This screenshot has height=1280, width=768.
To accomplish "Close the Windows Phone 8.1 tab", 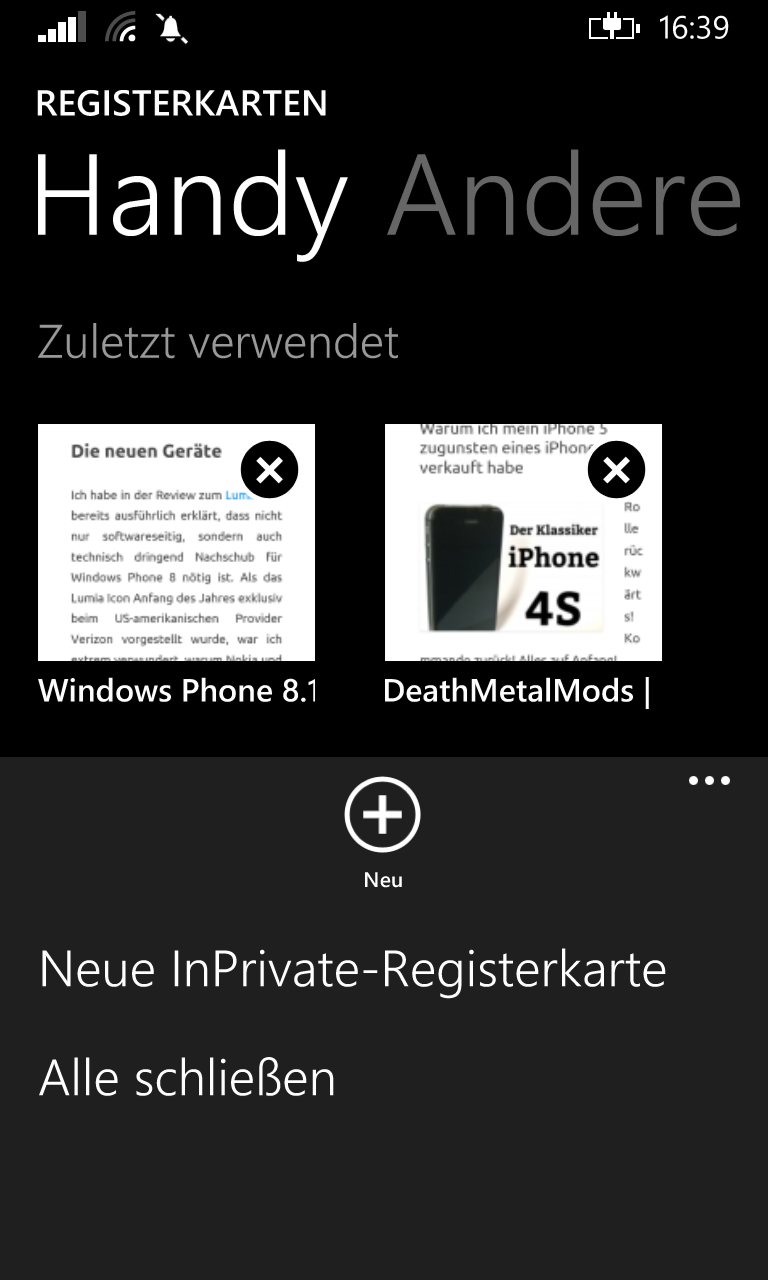I will (270, 469).
